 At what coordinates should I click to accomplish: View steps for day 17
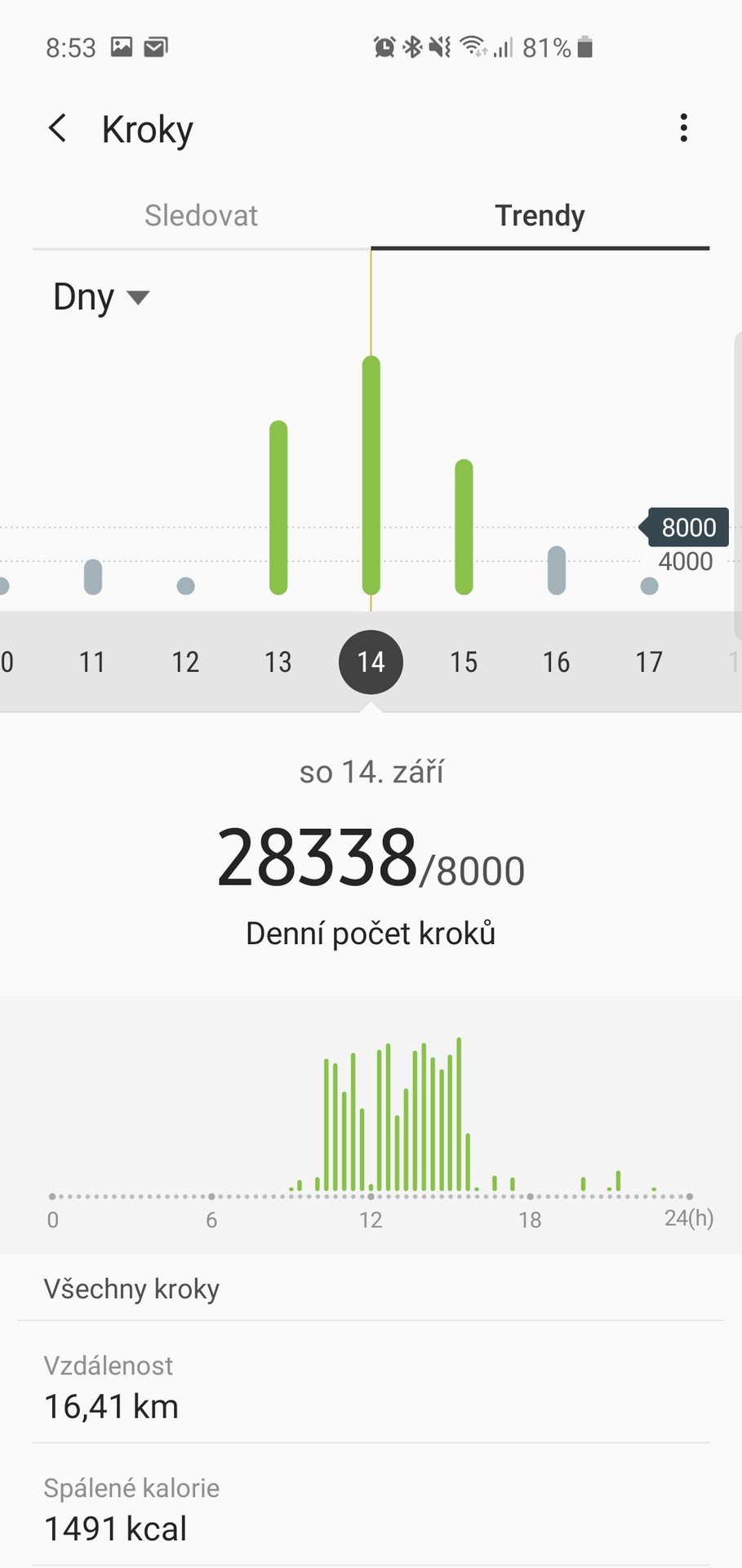coord(649,661)
